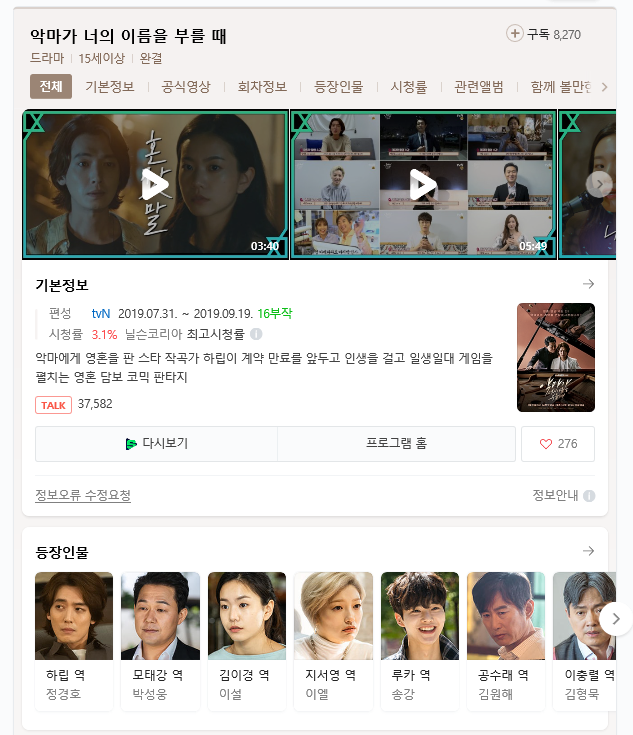Switch to the 시청률 tab
The height and width of the screenshot is (735, 633).
[x=410, y=87]
